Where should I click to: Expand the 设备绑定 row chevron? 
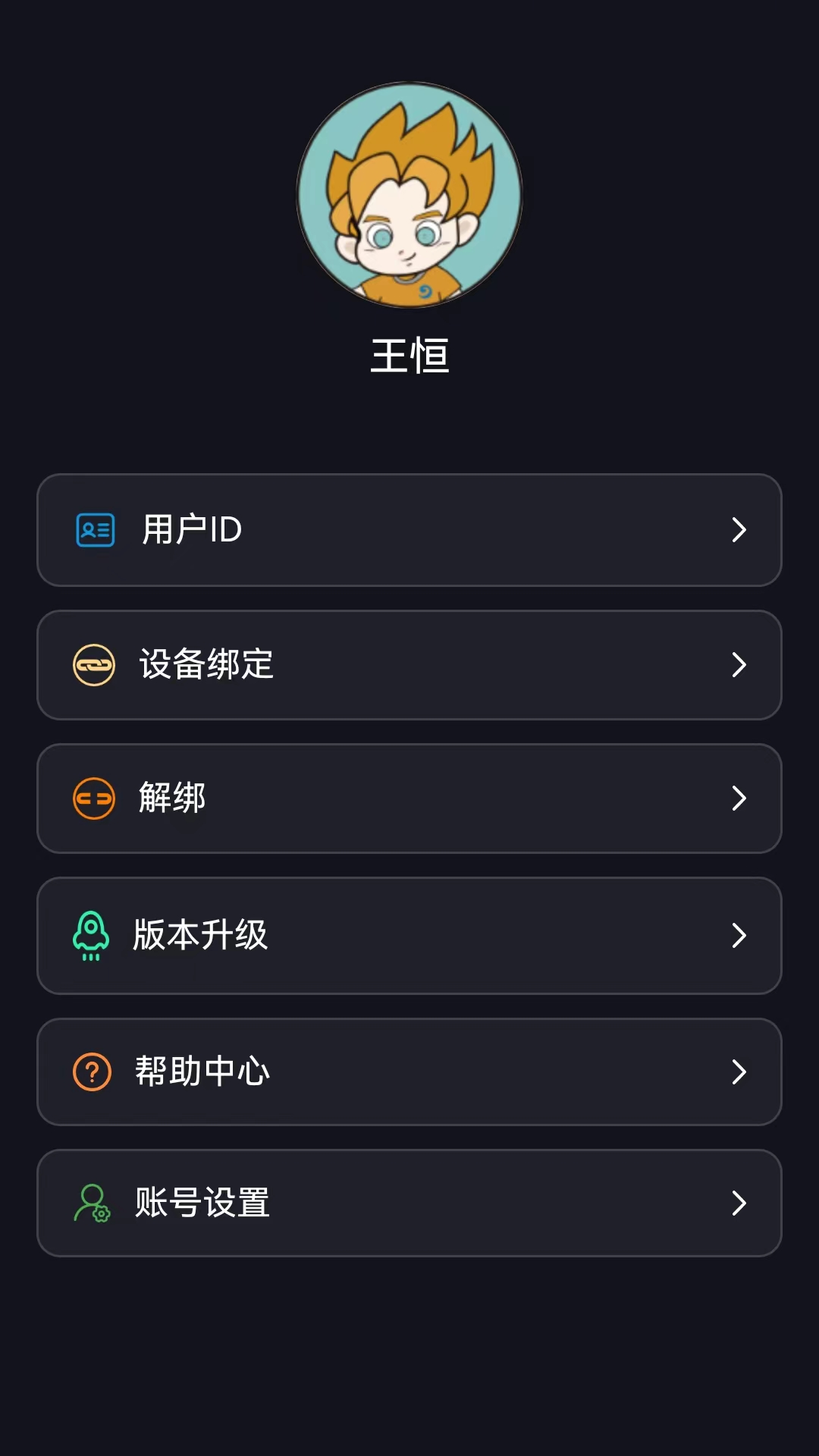(x=739, y=665)
